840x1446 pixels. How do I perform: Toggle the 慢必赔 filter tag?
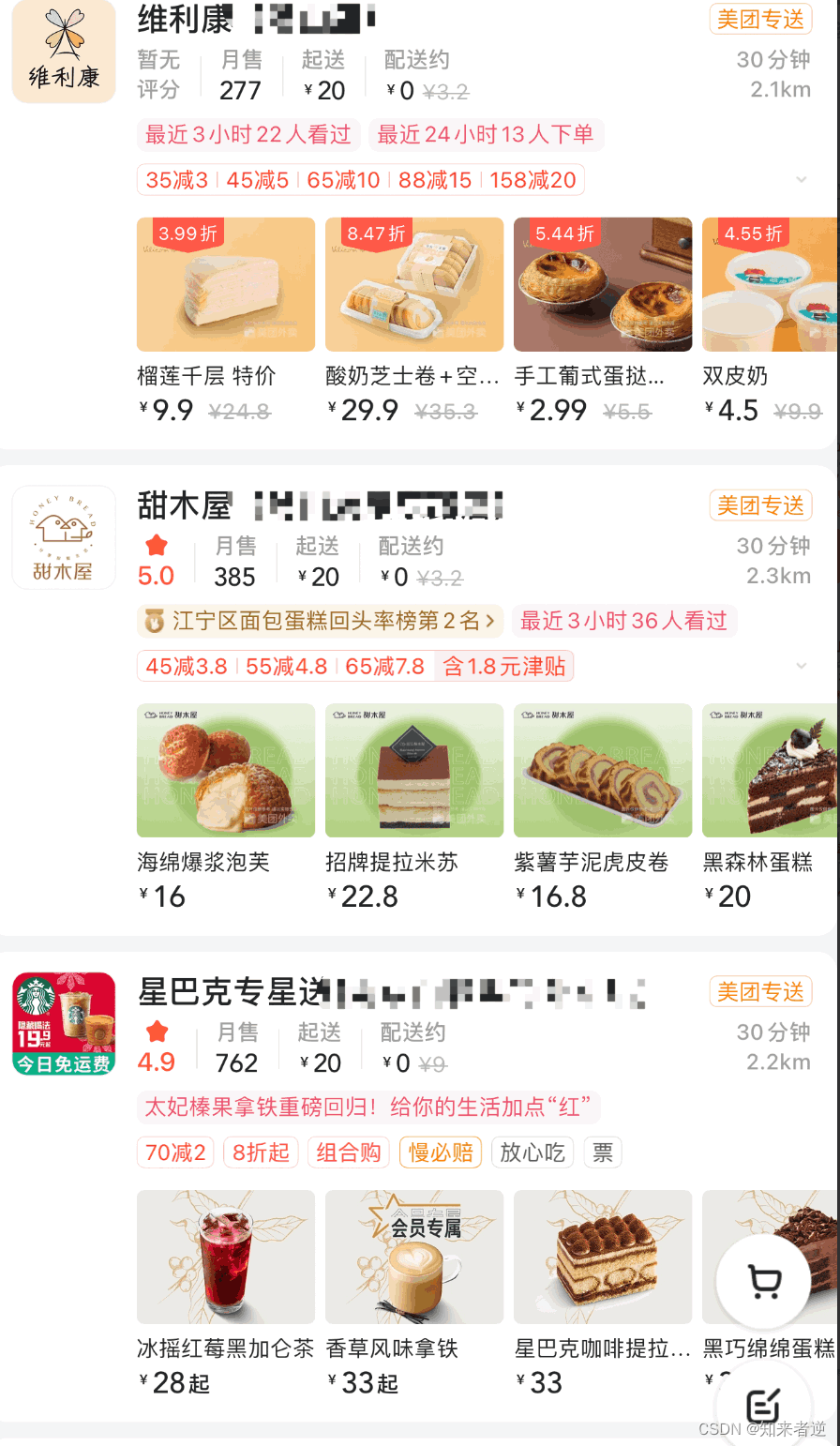pos(440,1152)
